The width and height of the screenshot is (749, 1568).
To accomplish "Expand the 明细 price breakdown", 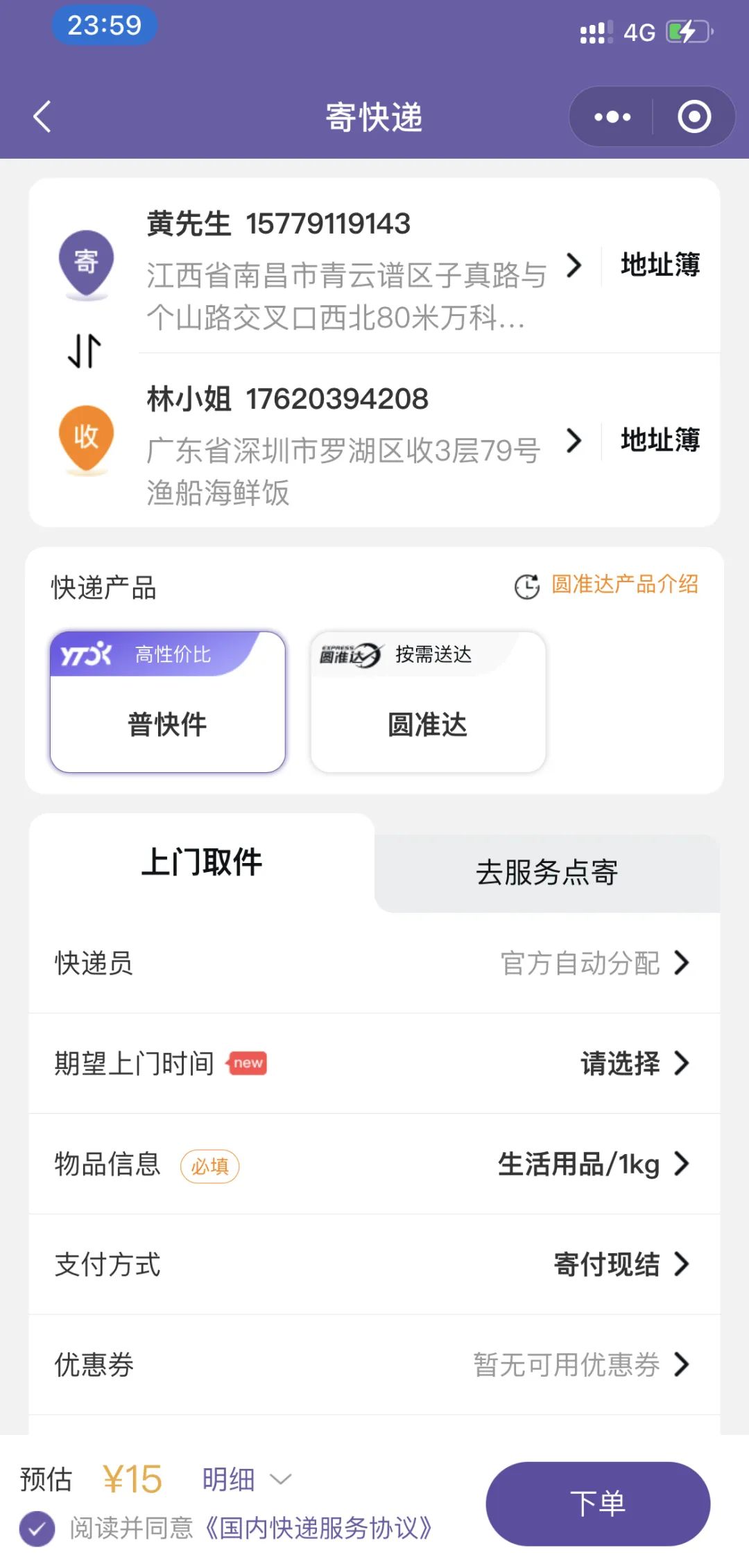I will [247, 1479].
